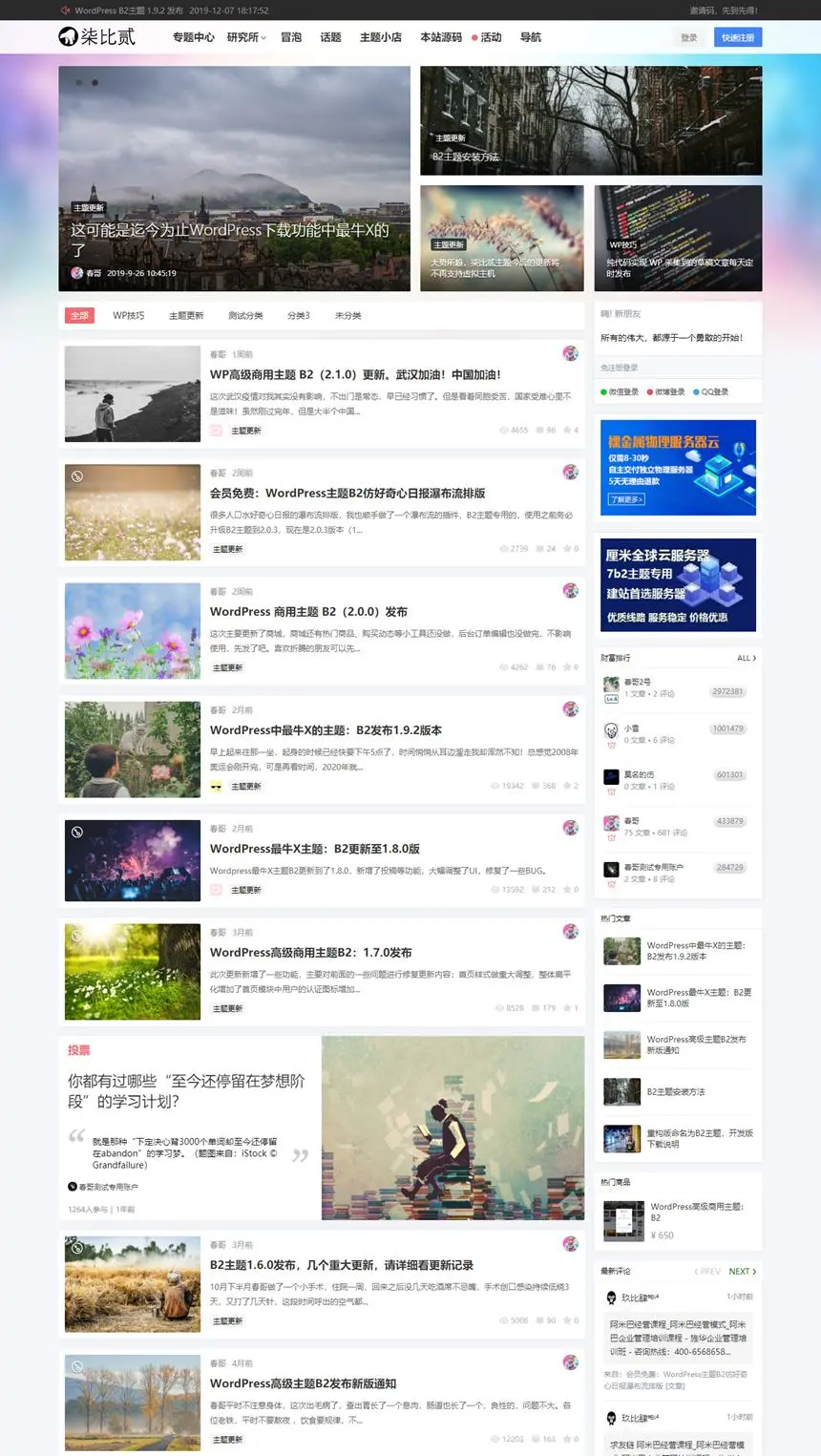Open article B2更新至1.8.0版
Image resolution: width=821 pixels, height=1456 pixels.
[314, 849]
